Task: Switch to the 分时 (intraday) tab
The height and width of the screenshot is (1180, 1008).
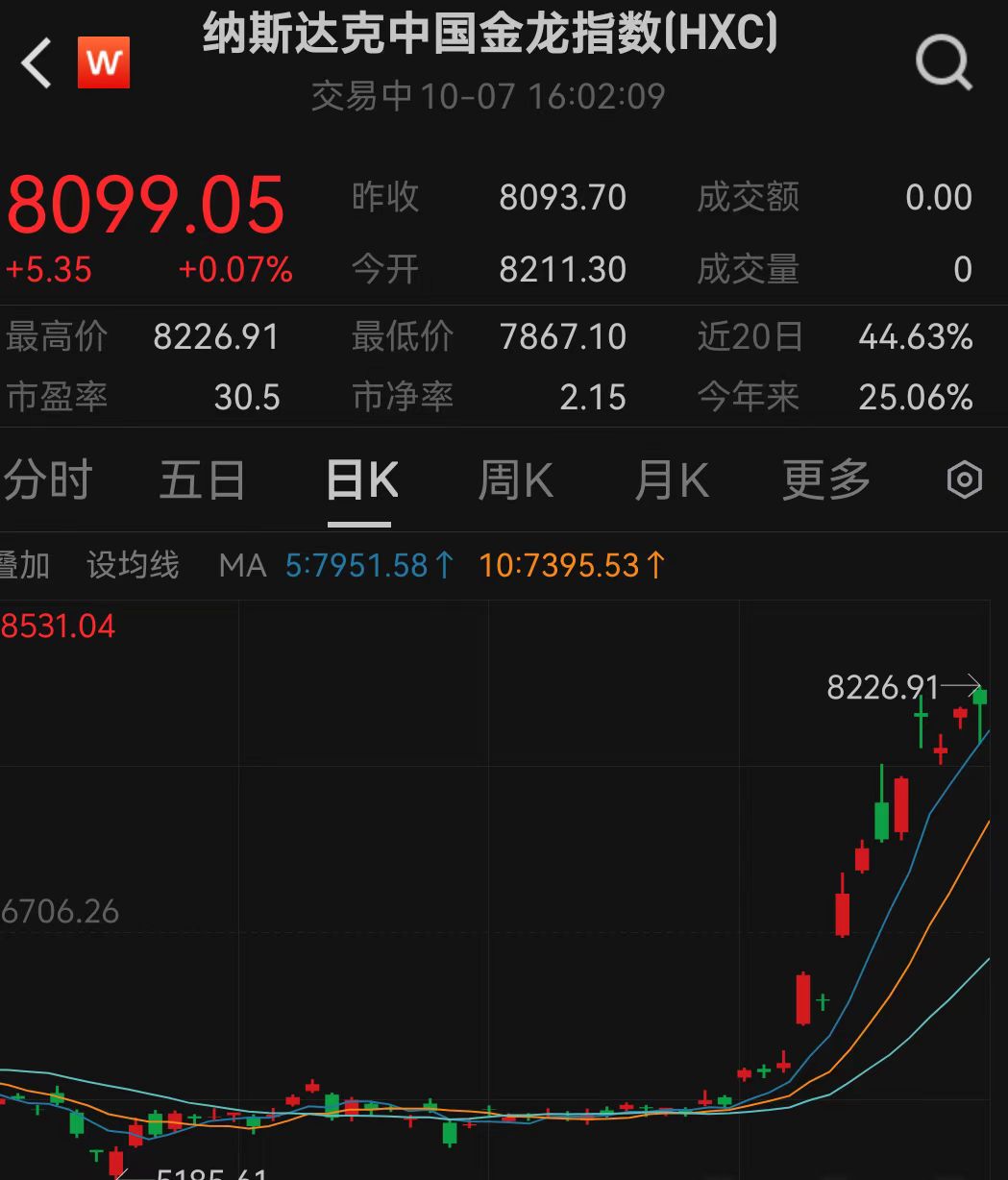Action: 50,479
